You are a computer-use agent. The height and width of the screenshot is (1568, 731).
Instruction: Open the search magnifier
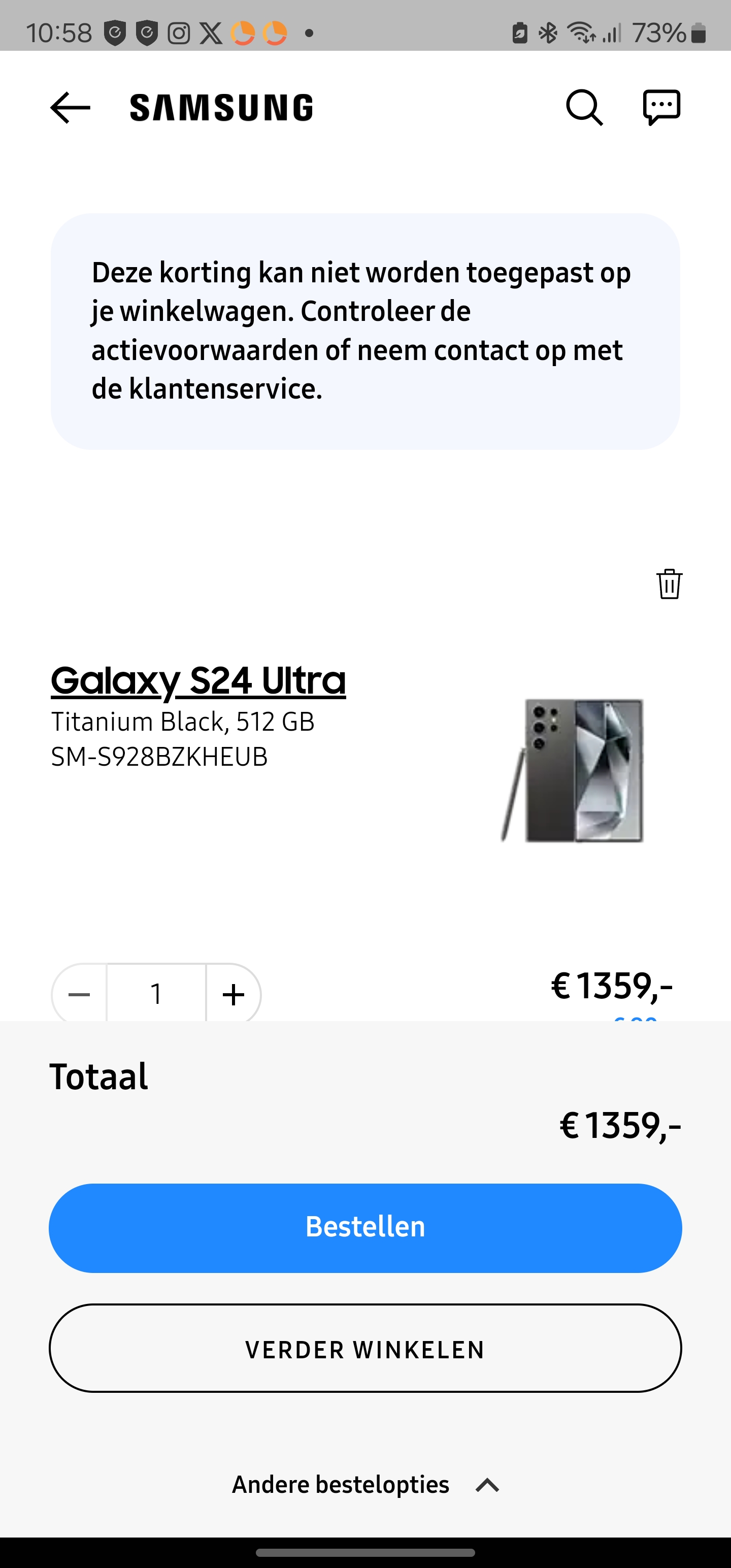tap(584, 108)
